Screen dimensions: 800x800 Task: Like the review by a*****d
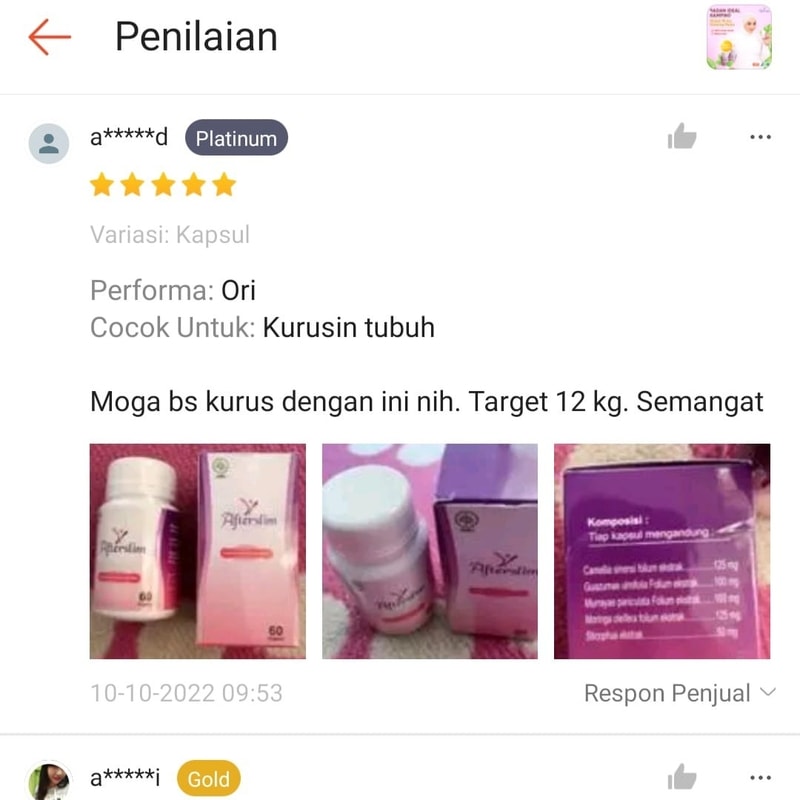coord(682,137)
